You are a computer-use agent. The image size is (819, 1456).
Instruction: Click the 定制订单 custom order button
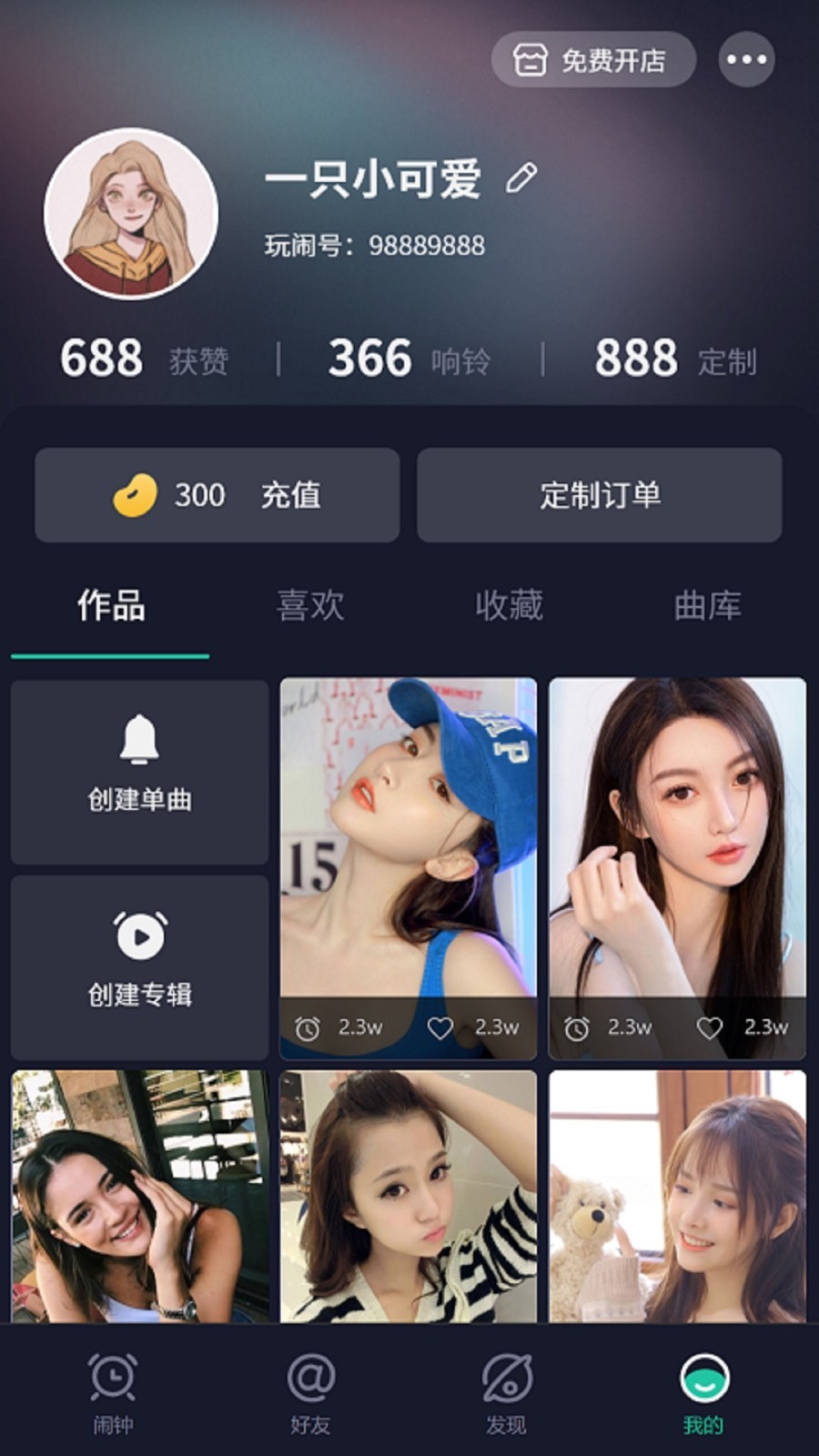pyautogui.click(x=601, y=496)
